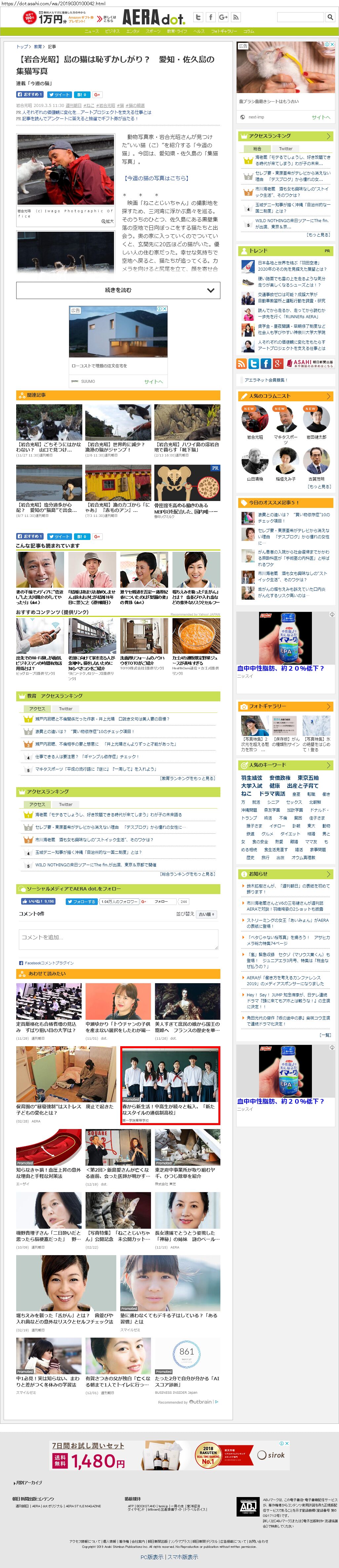See more via 教育ランキングをもっと見る
The height and width of the screenshot is (1568, 339).
tap(187, 778)
